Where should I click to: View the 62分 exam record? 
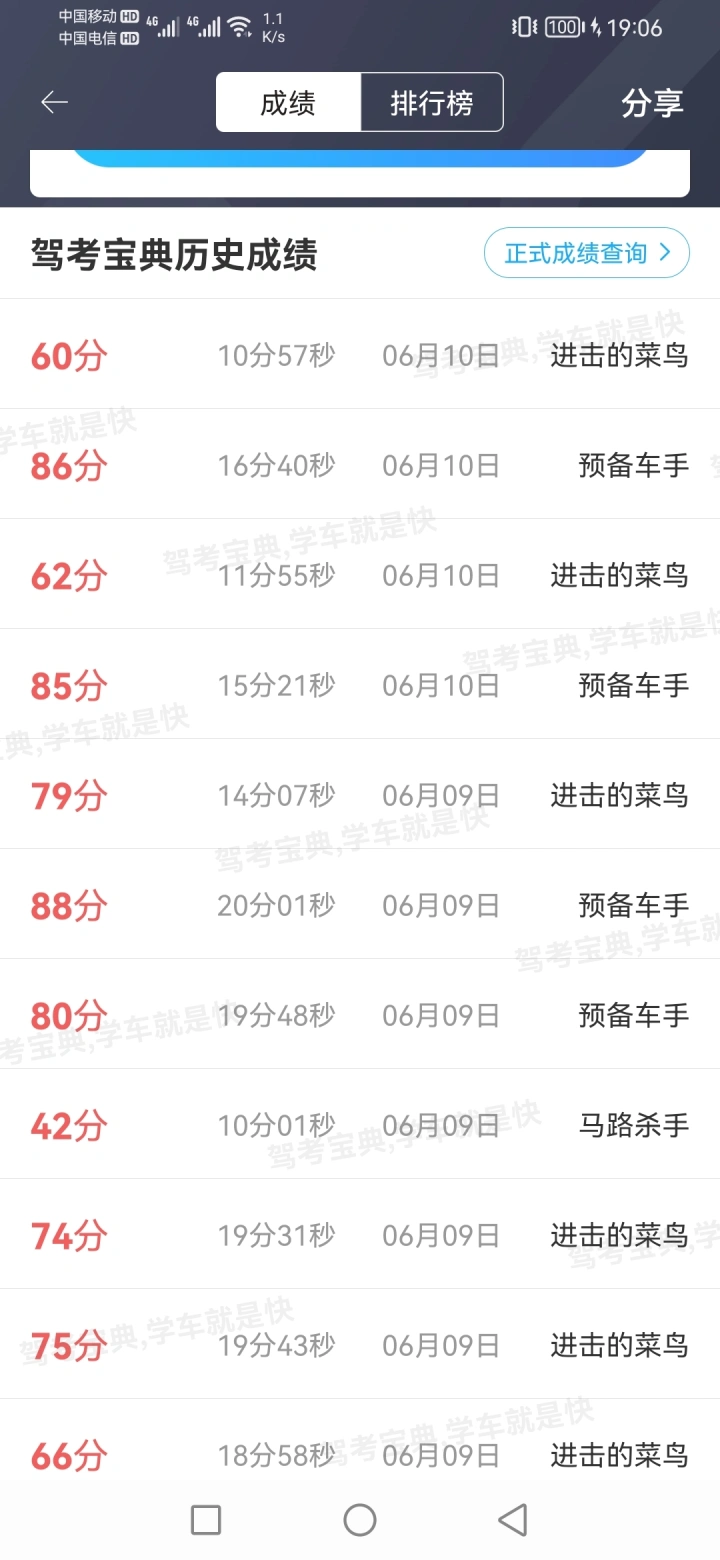(x=360, y=574)
